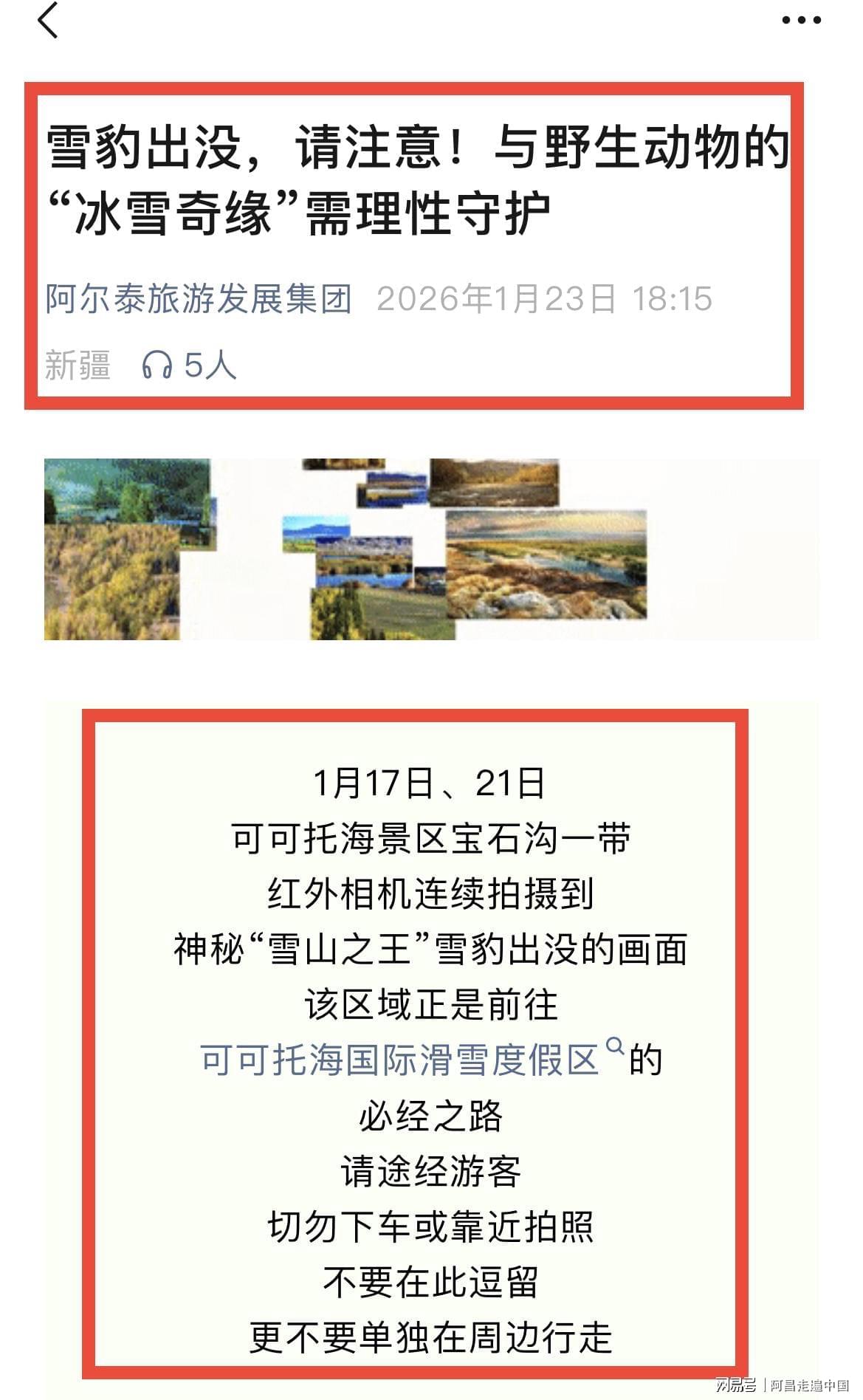Screen dimensions: 863x1400
Task: Go back using the top-left arrow
Action: (48, 21)
